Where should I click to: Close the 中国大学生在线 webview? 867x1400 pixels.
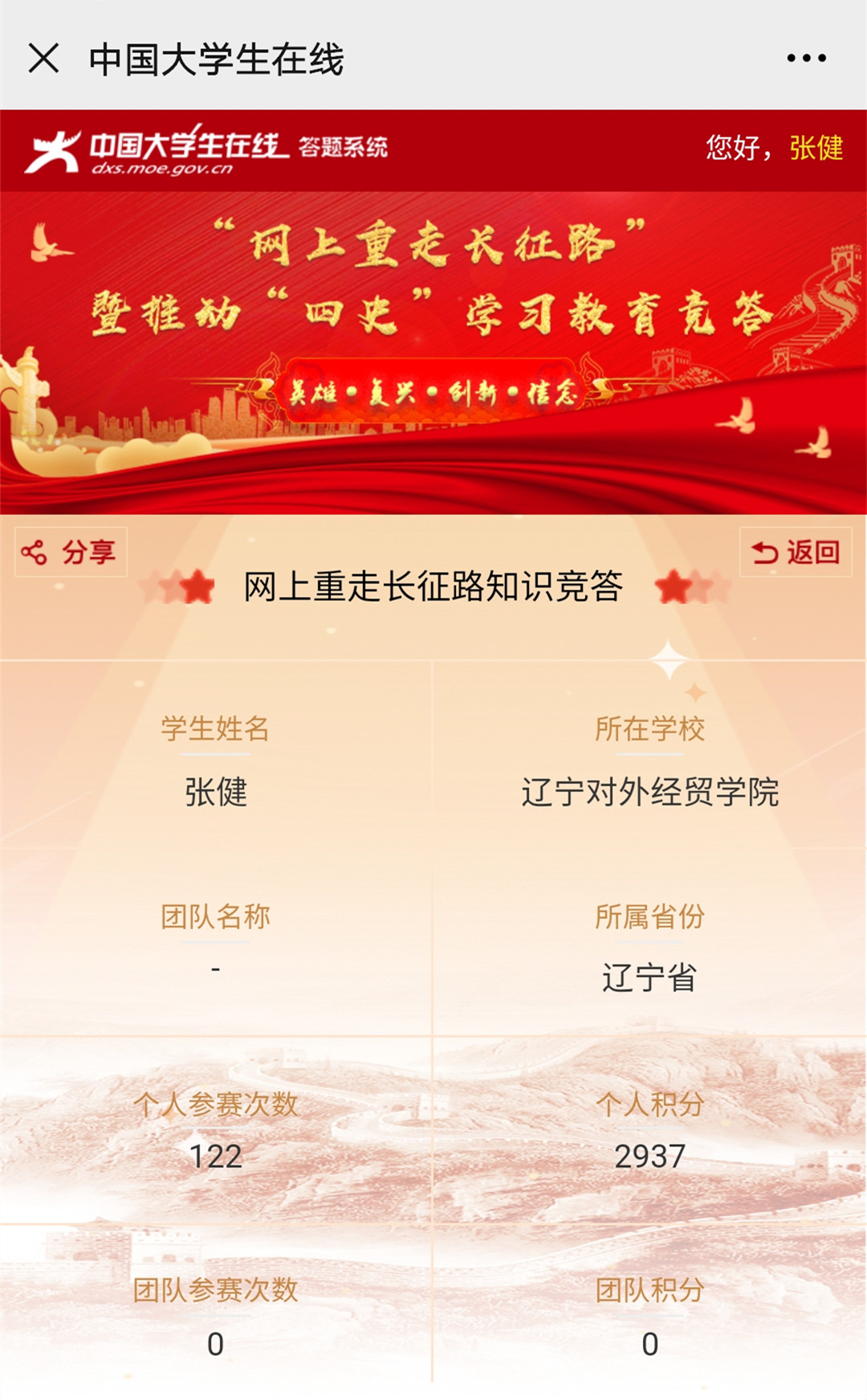(x=43, y=59)
